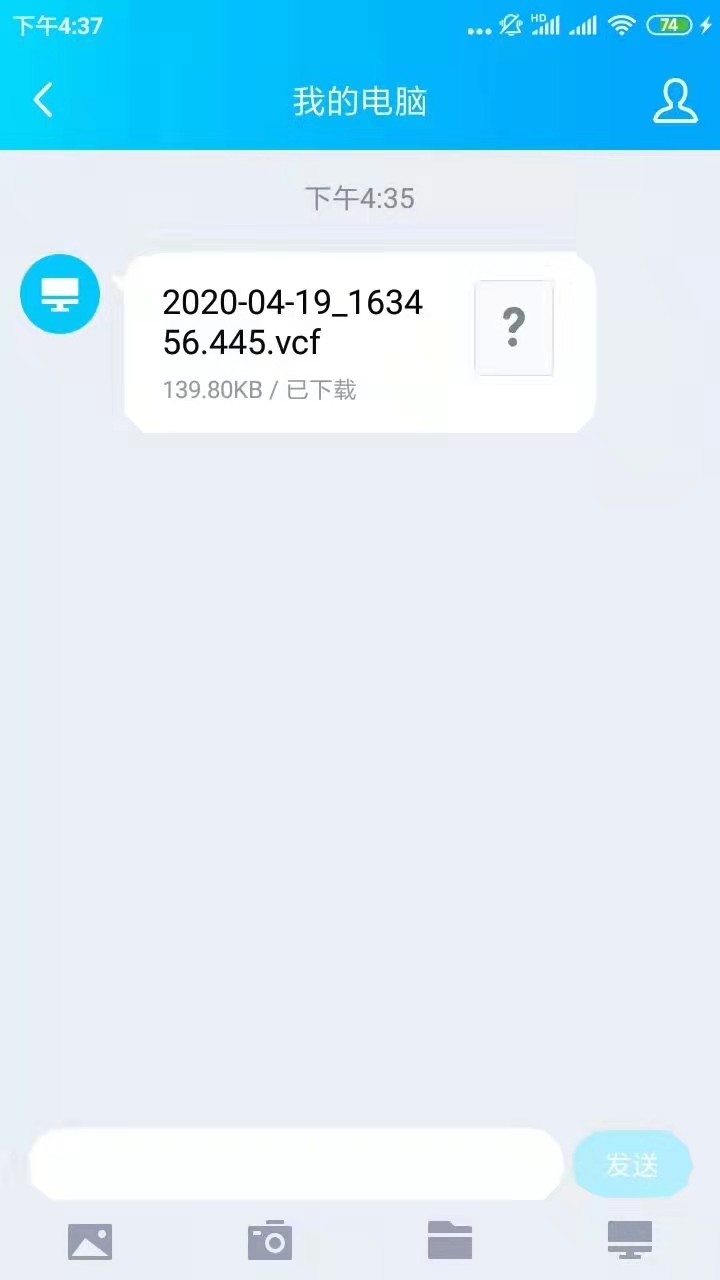The height and width of the screenshot is (1280, 720).
Task: Tap the 发送 send button
Action: click(x=632, y=1165)
